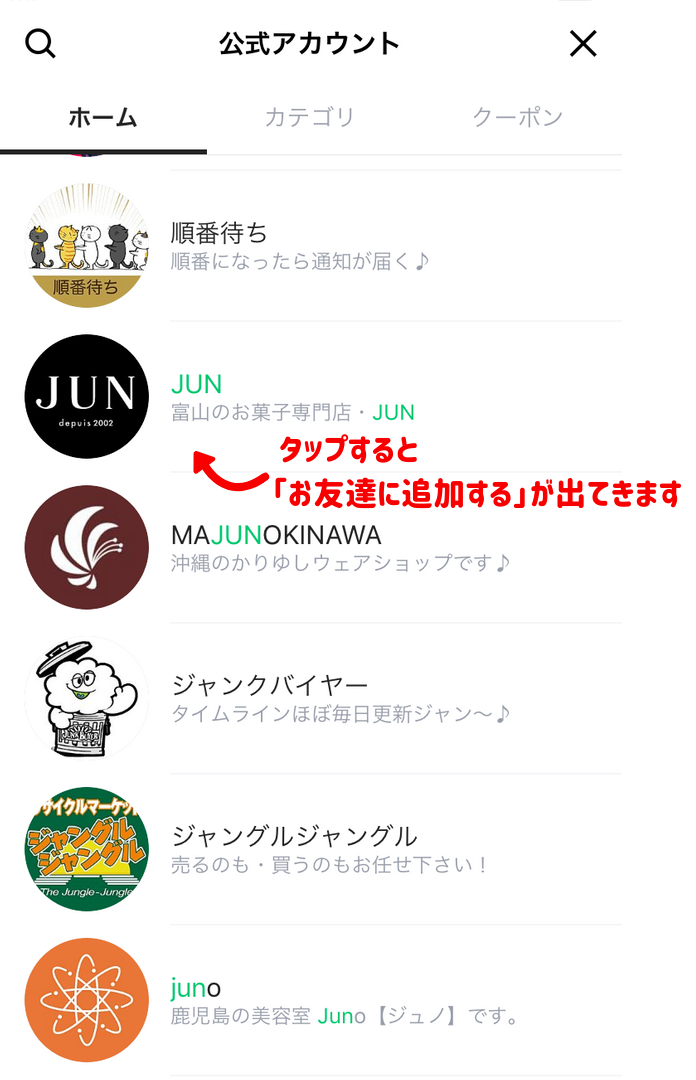Screen dimensions: 696x1080
Task: Close the 公式アカウント screen
Action: coord(582,44)
